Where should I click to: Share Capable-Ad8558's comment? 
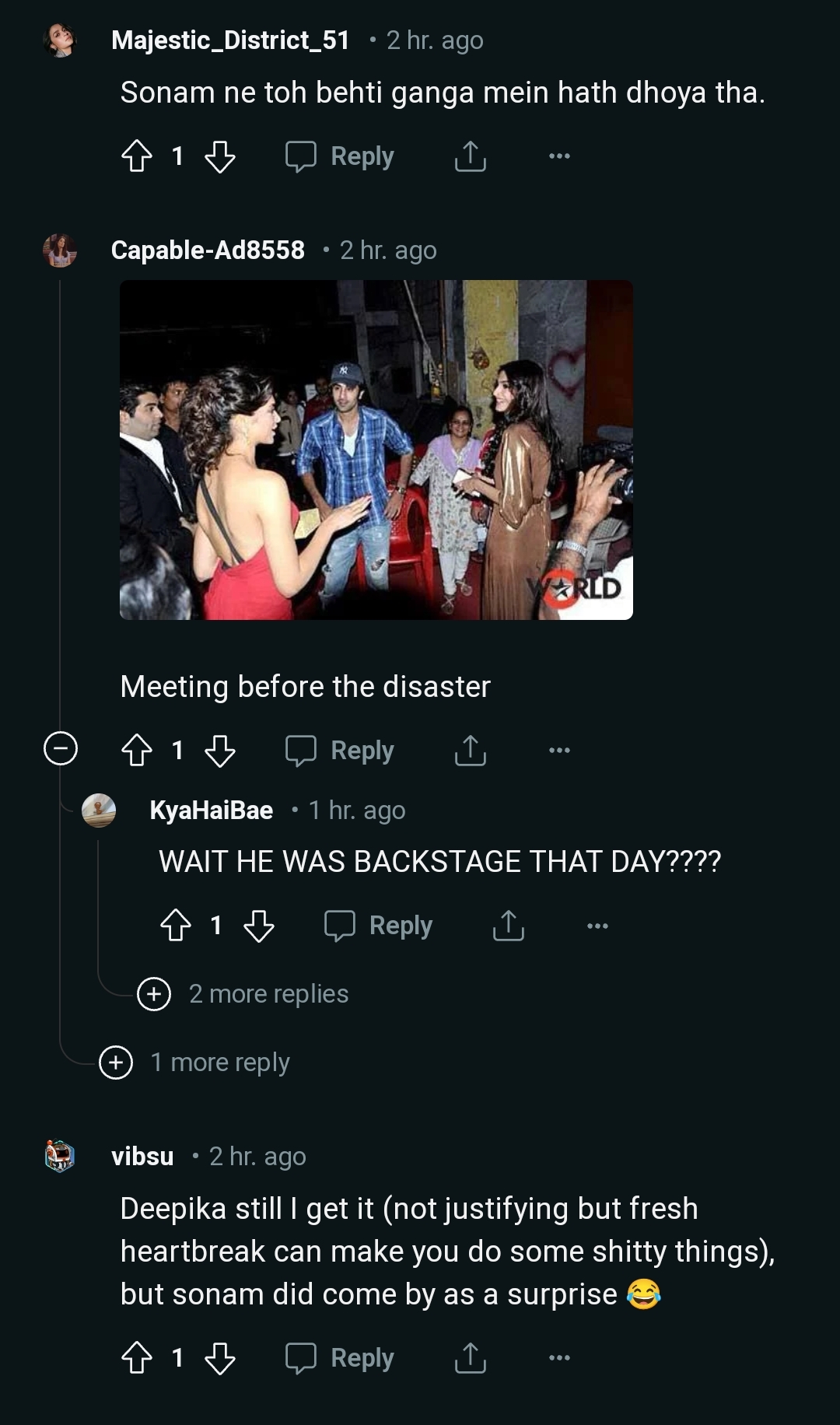(470, 750)
